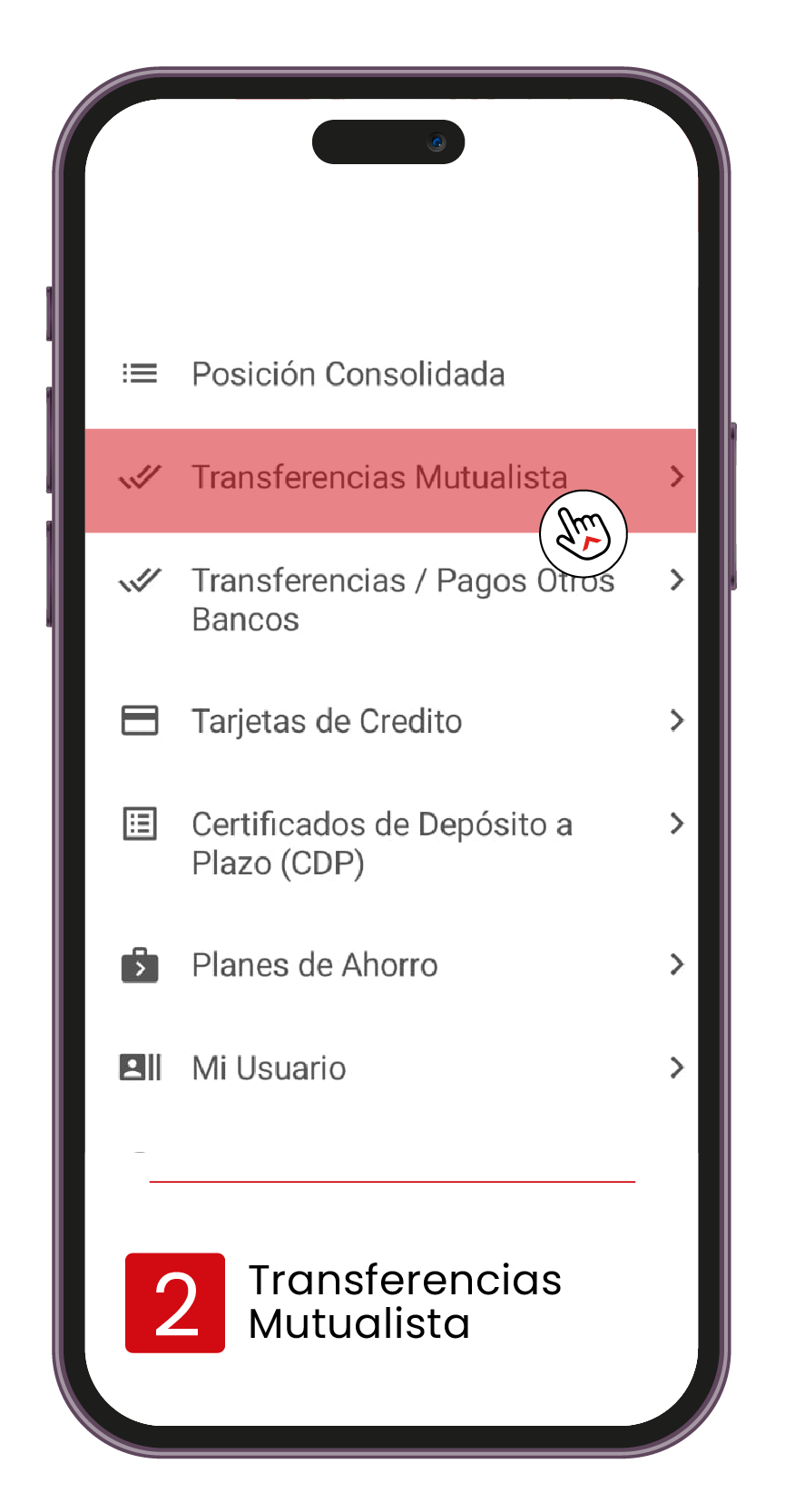This screenshot has width=795, height=1512.
Task: Expand the Transferencias Mutualista chevron
Action: point(677,477)
